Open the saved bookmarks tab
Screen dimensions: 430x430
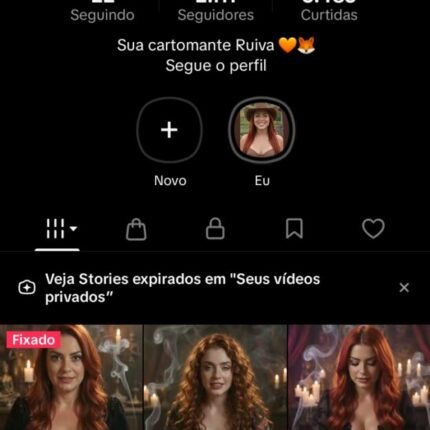294,229
